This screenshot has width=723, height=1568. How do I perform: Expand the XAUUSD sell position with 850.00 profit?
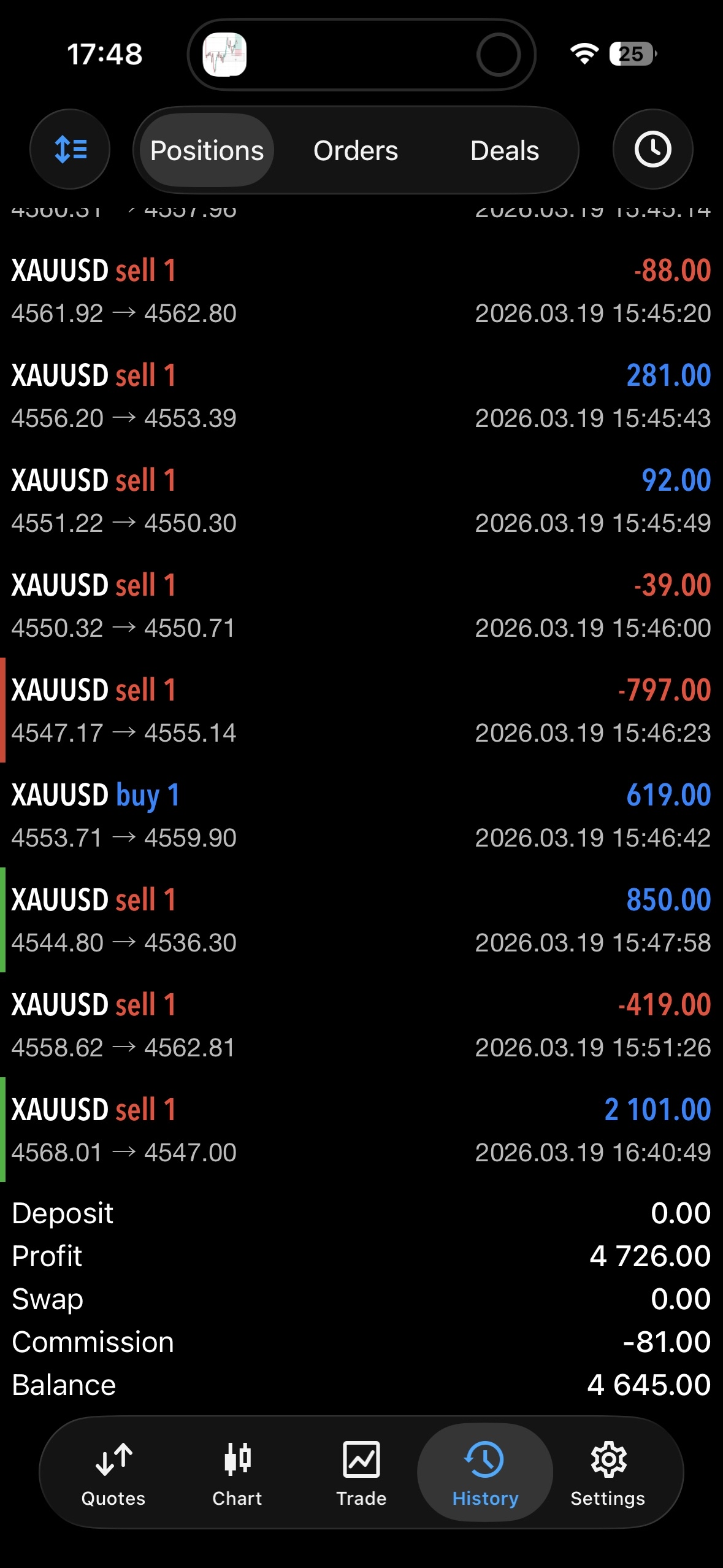(x=361, y=920)
